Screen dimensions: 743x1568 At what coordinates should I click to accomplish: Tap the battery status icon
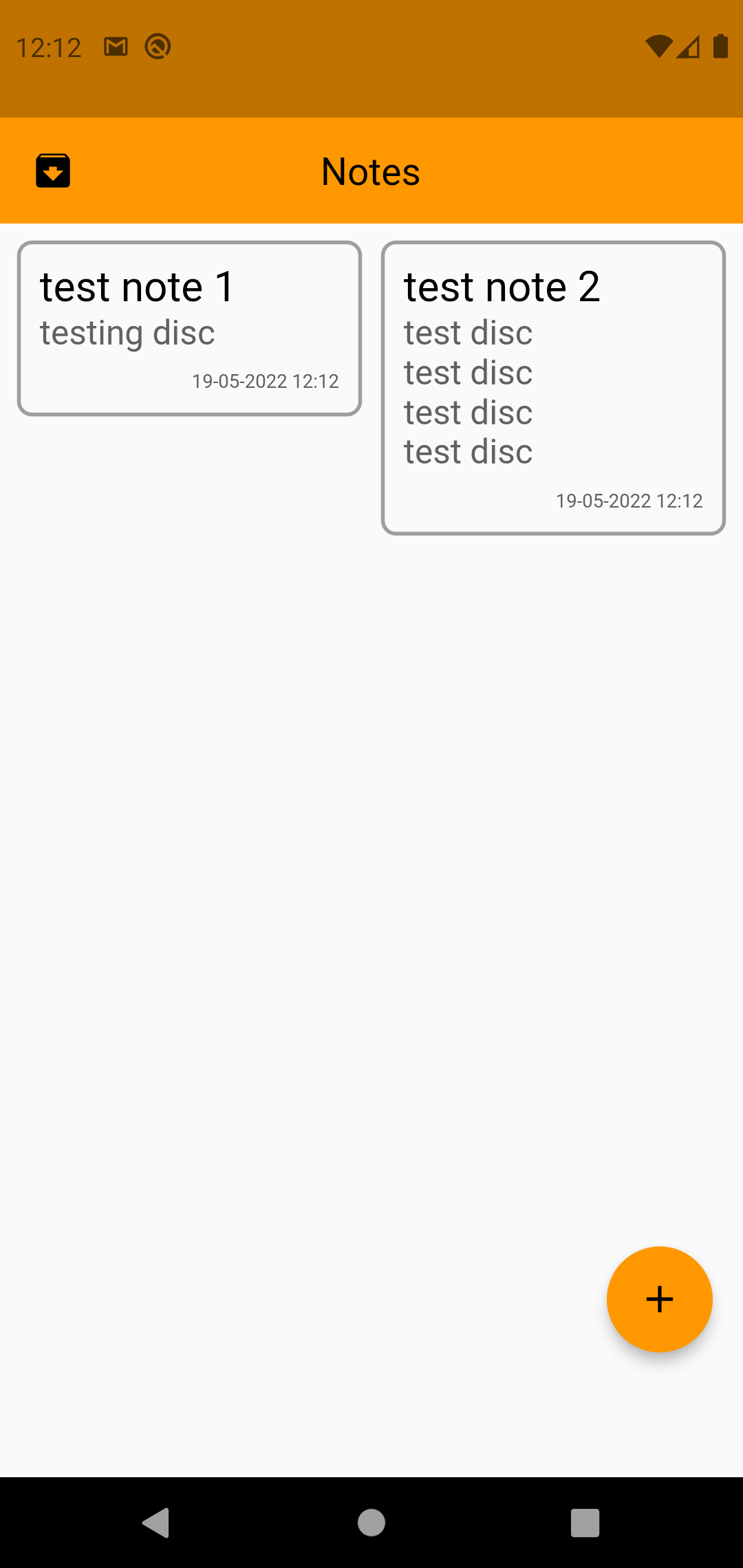tap(719, 46)
